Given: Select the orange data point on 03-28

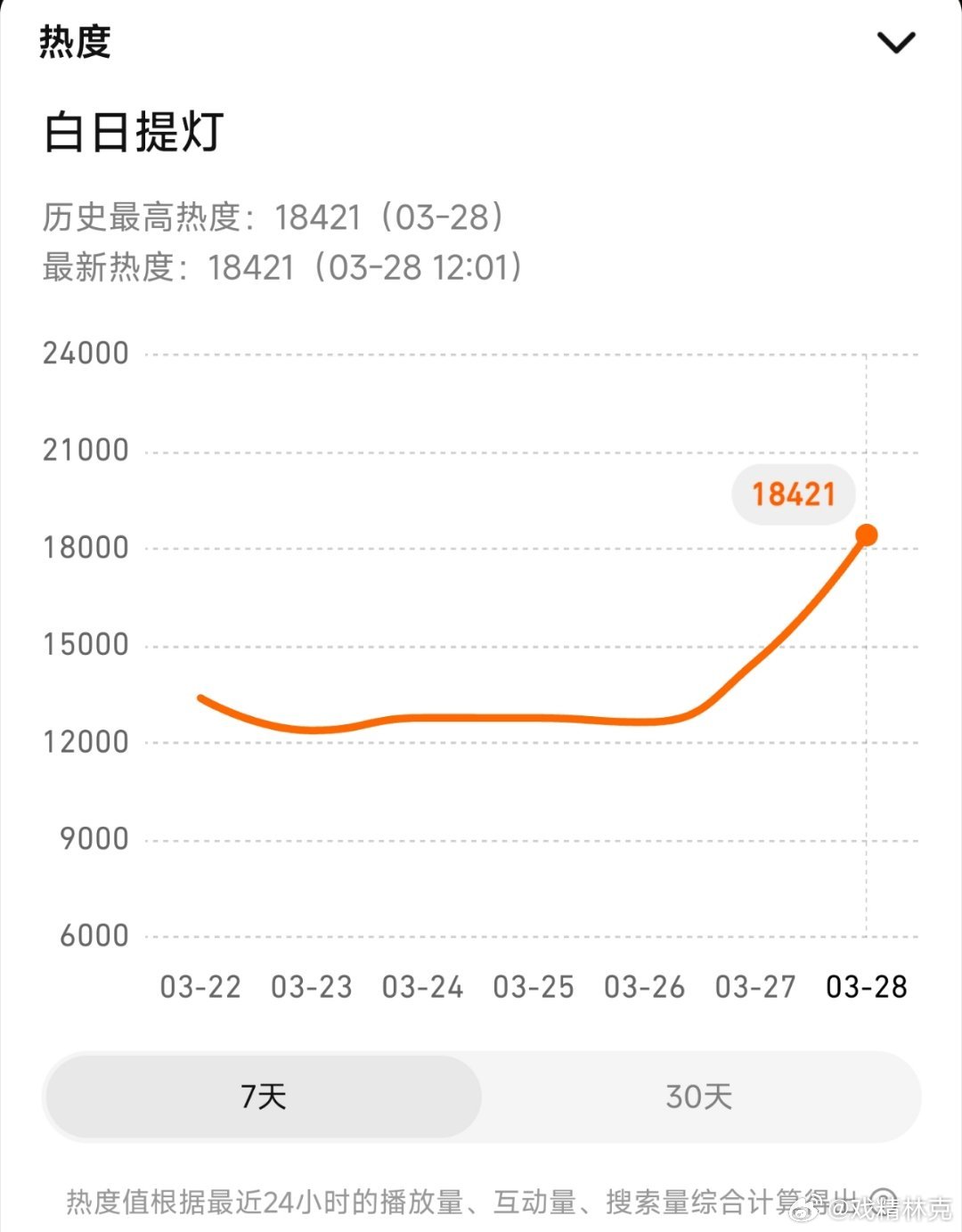Looking at the screenshot, I should (865, 533).
